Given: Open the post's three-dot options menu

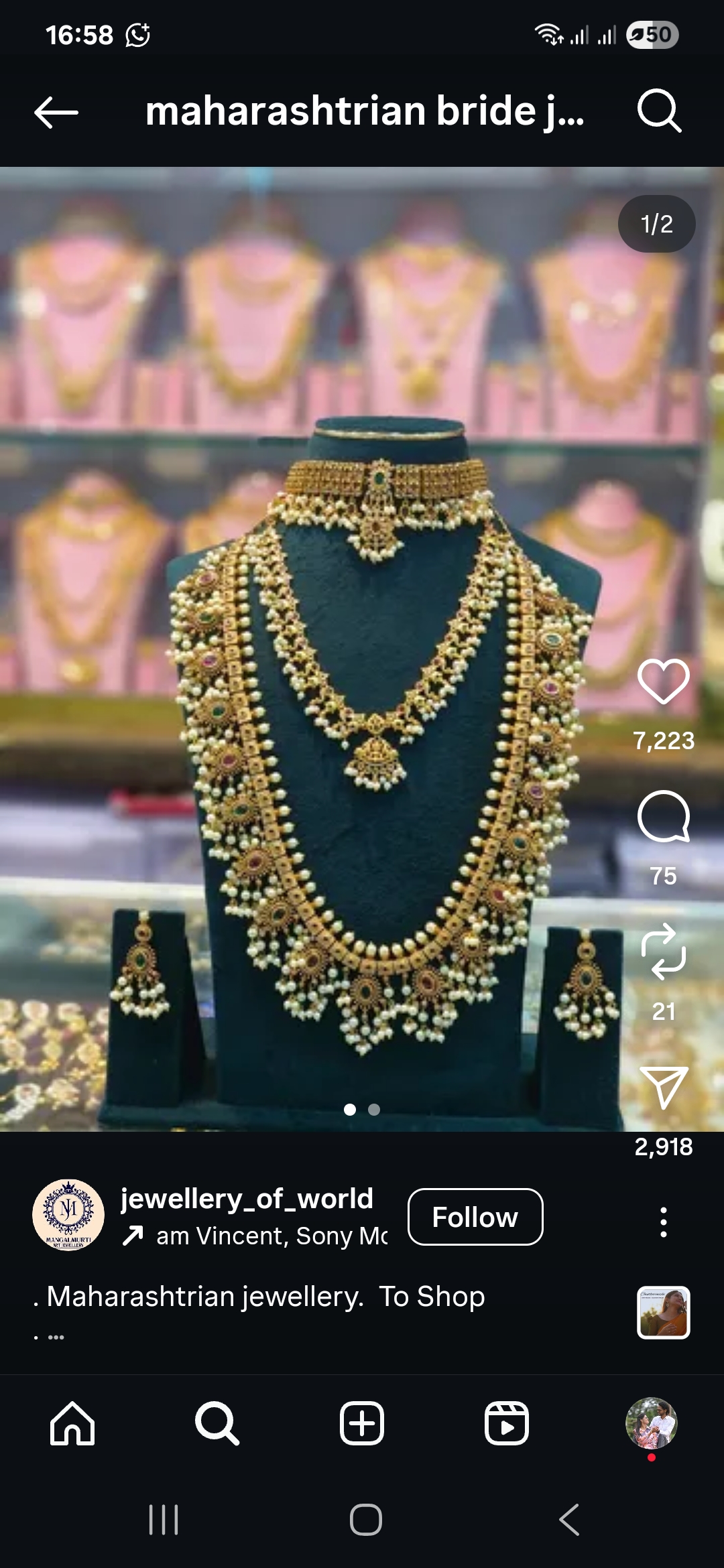Looking at the screenshot, I should (663, 1222).
